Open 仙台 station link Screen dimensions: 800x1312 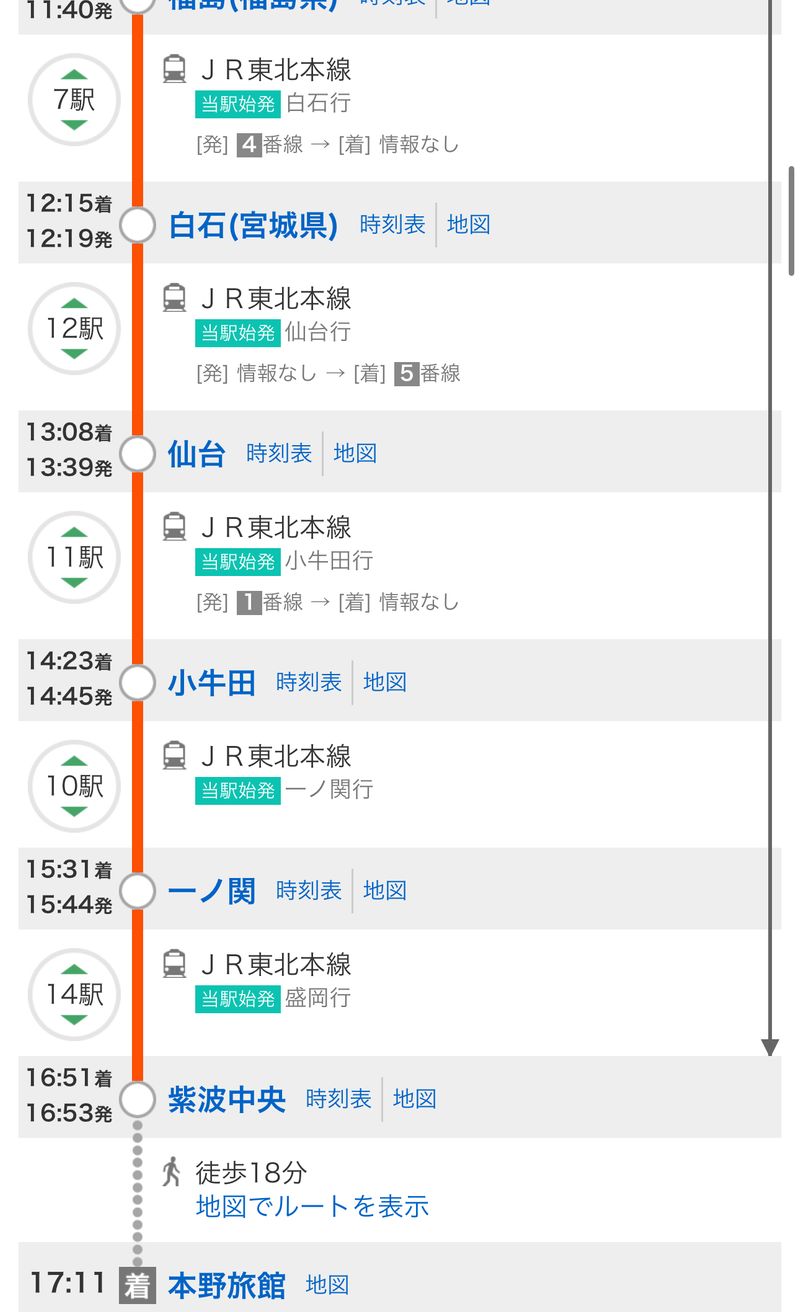tap(197, 454)
